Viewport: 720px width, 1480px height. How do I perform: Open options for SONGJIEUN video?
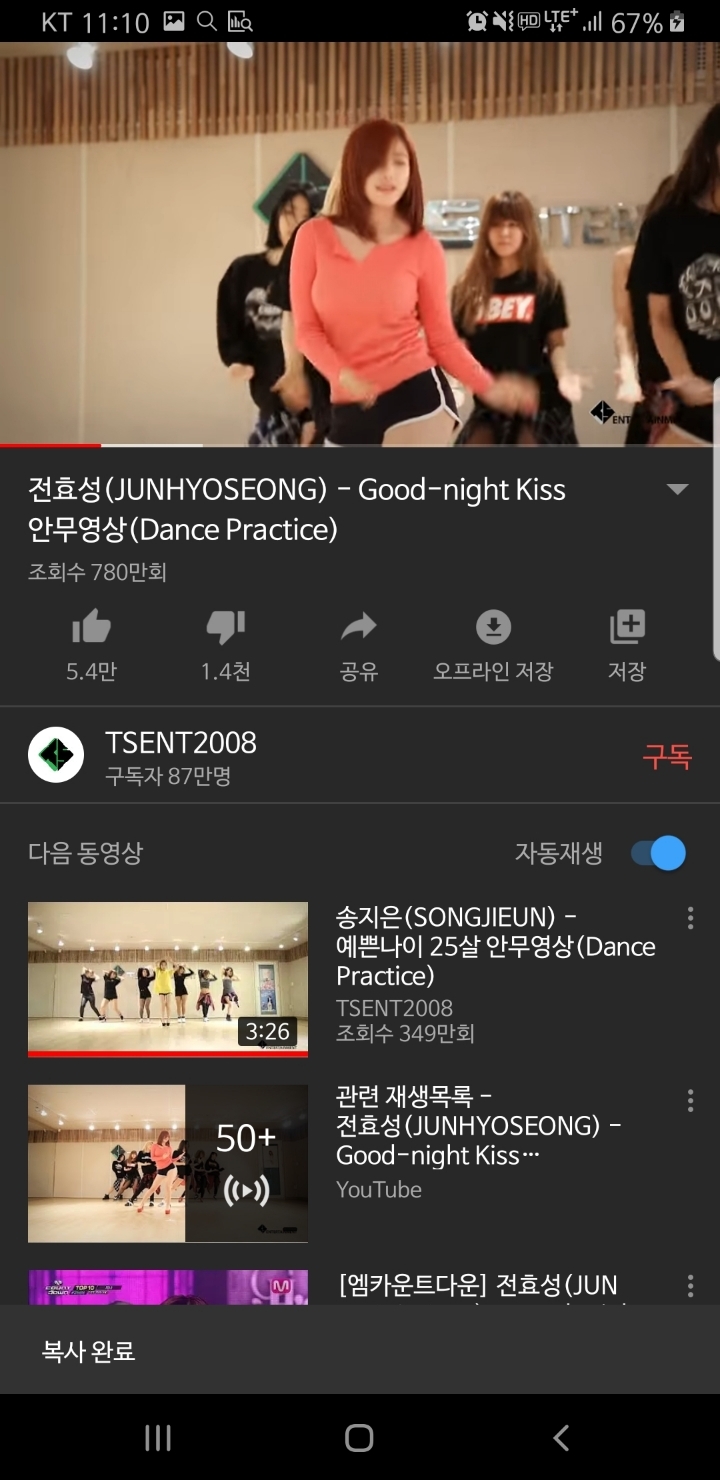pyautogui.click(x=690, y=918)
